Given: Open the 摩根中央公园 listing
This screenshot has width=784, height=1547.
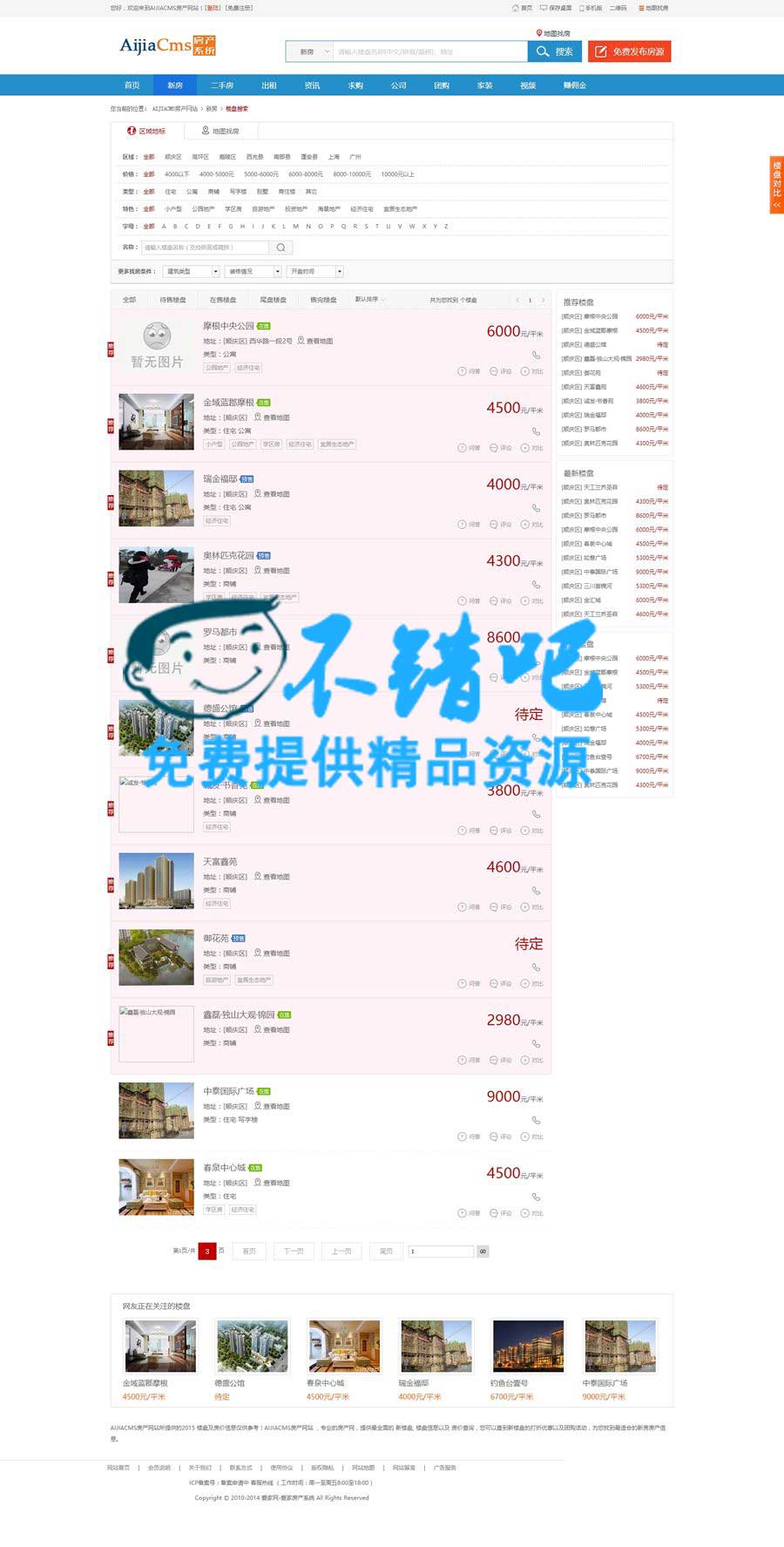Looking at the screenshot, I should (228, 326).
